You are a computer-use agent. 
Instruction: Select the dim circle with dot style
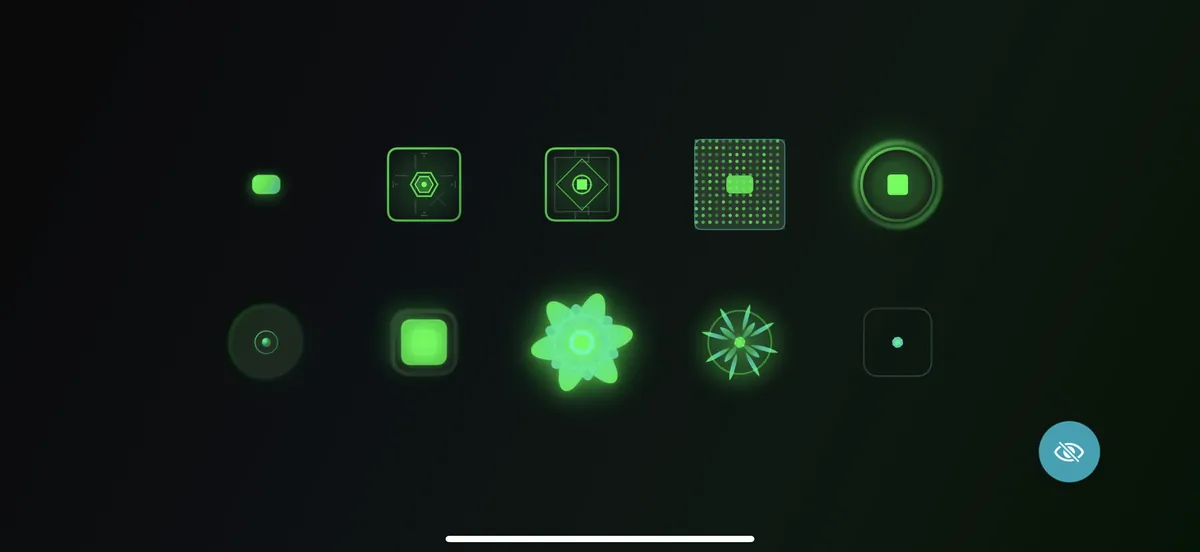pos(266,342)
